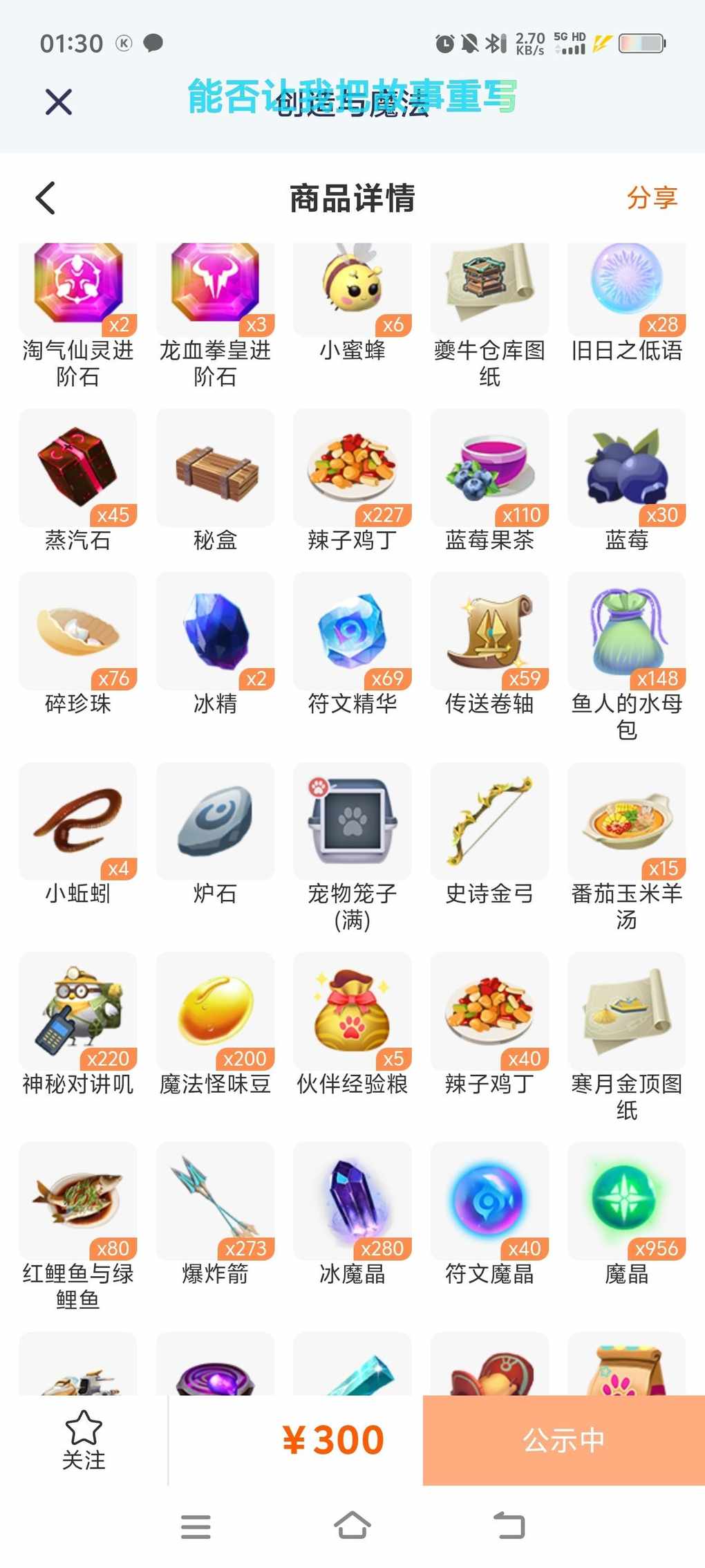View the 宠物笼子(满) item
The width and height of the screenshot is (705, 1568).
point(352,822)
